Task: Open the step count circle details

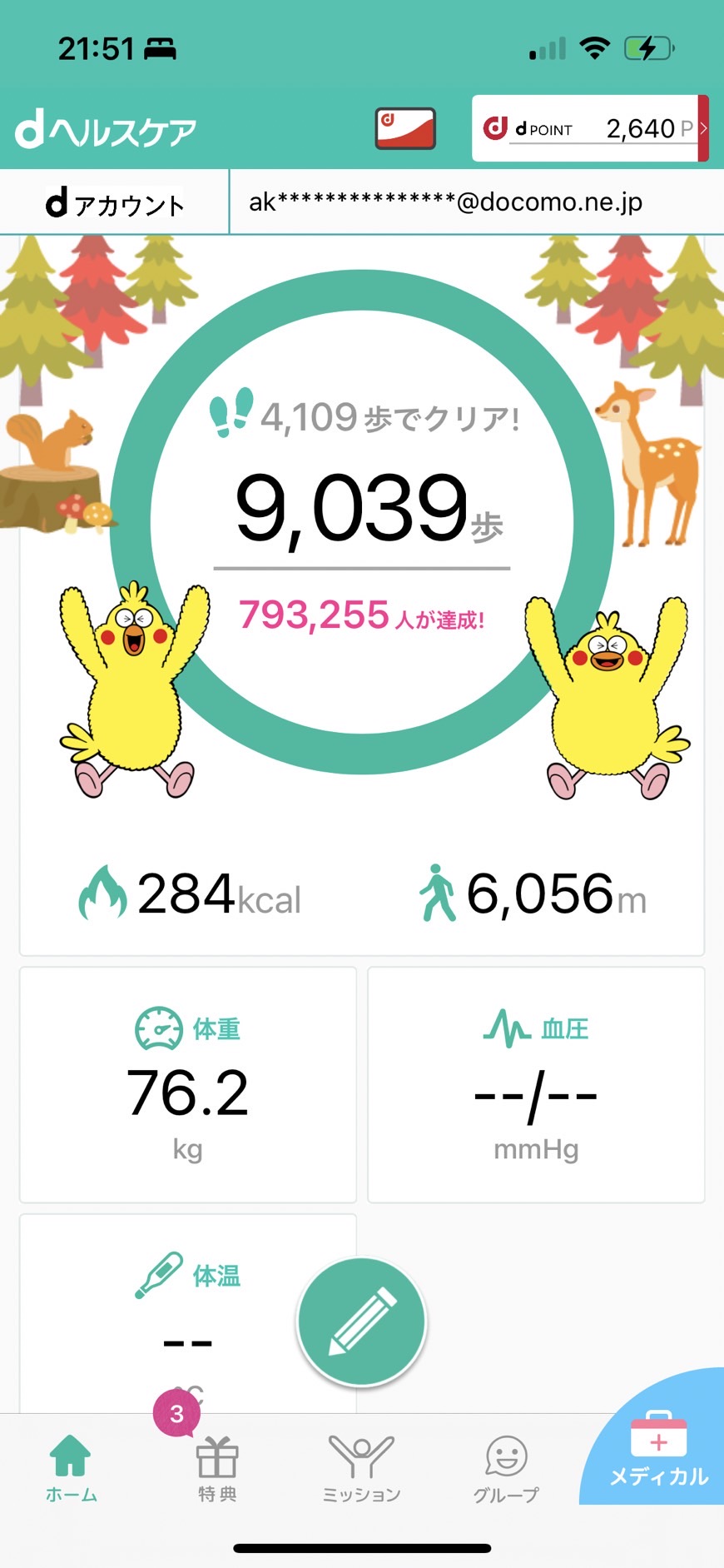Action: click(x=362, y=522)
